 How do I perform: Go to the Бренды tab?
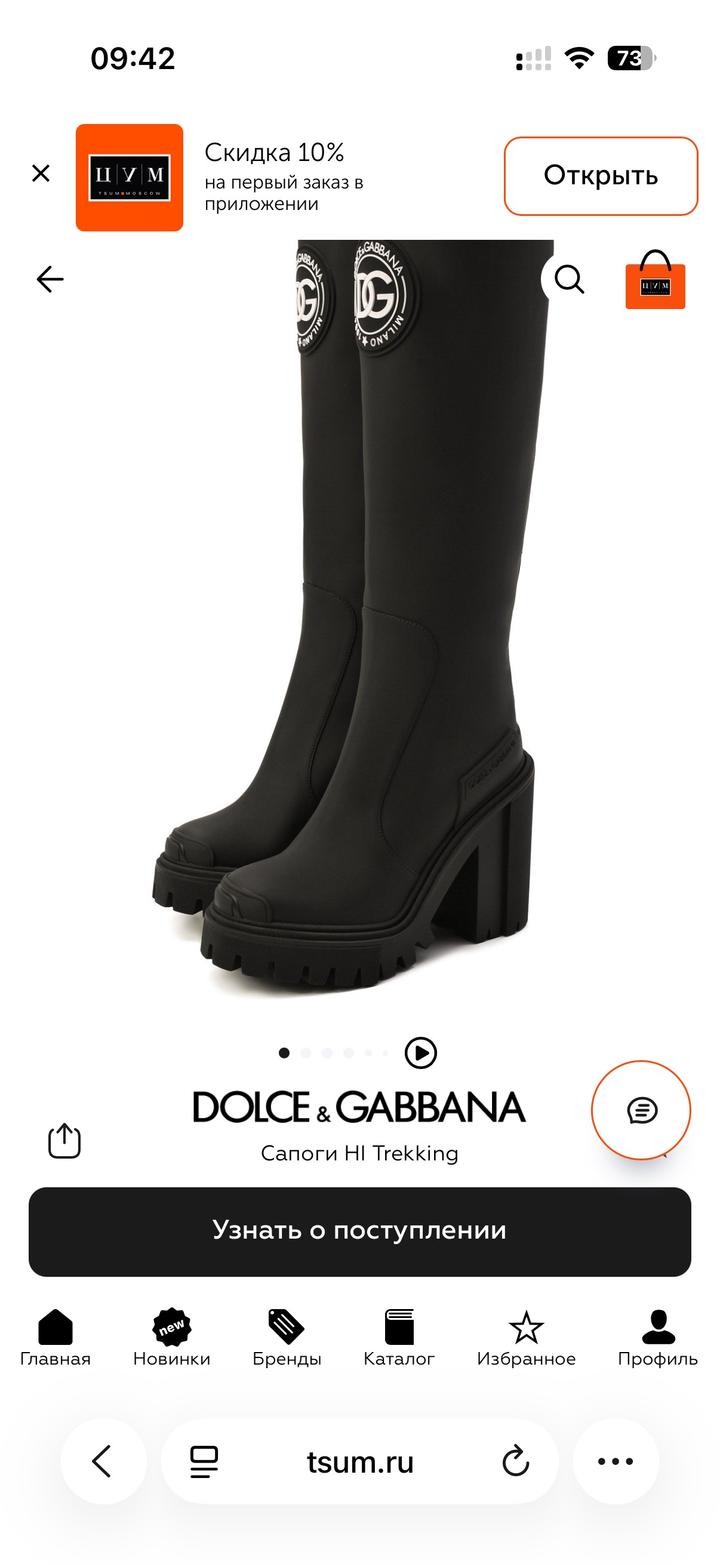tap(286, 1338)
